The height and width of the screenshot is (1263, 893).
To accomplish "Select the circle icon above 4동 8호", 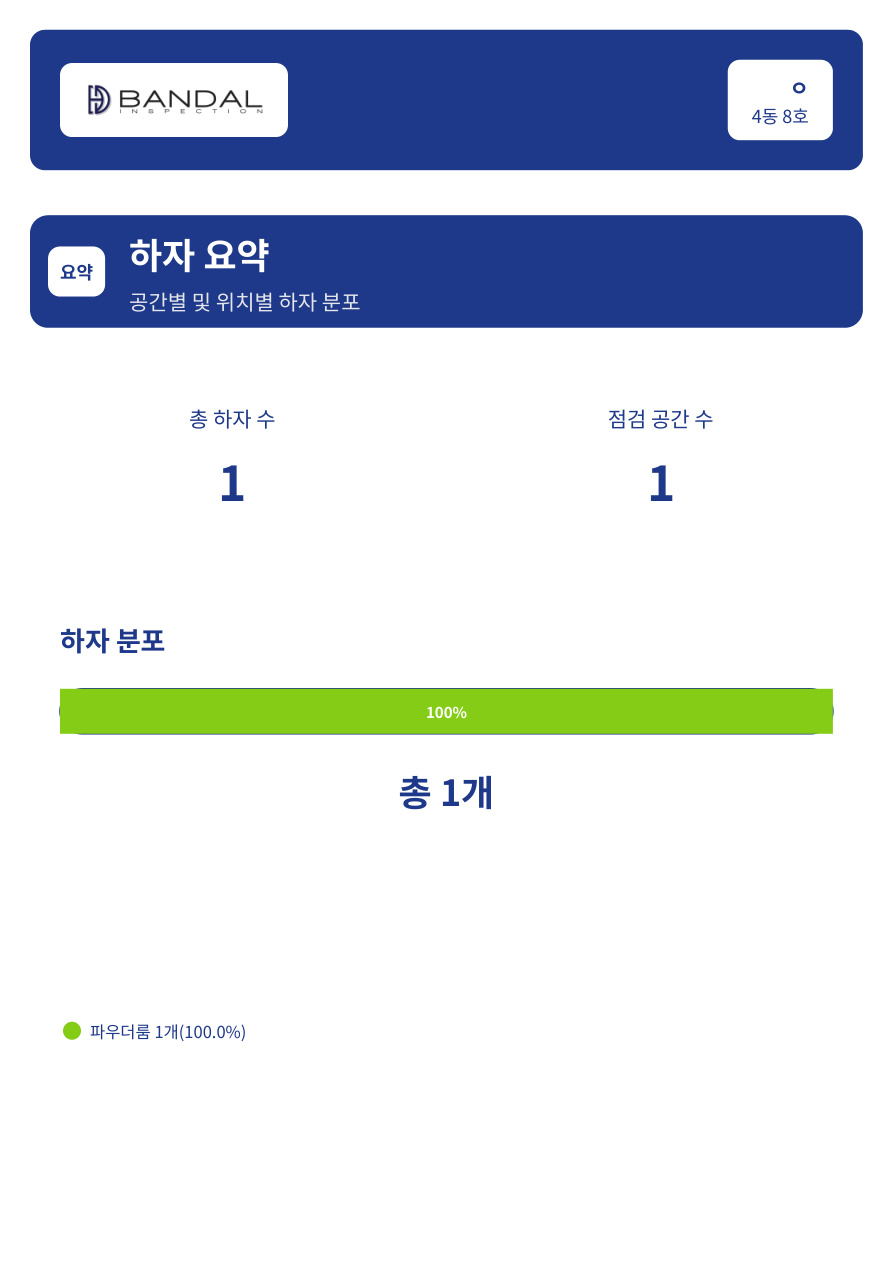I will 798,89.
